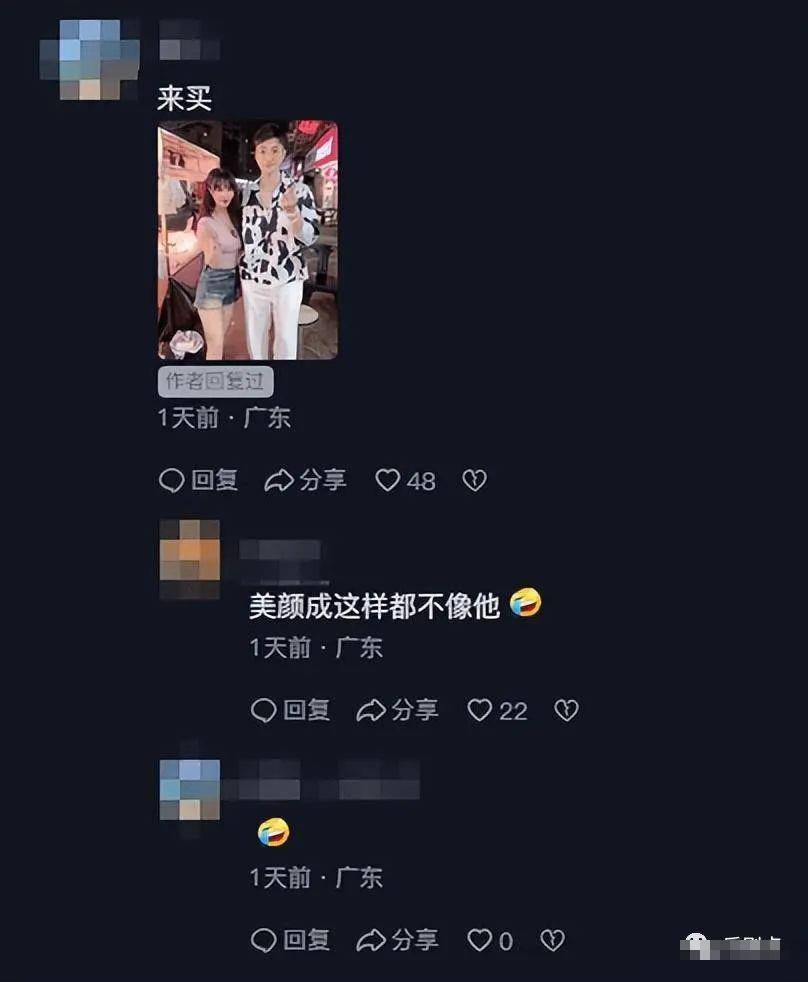808x982 pixels.
Task: Reply to the 美颜成这样都不像他 comment
Action: (x=290, y=711)
